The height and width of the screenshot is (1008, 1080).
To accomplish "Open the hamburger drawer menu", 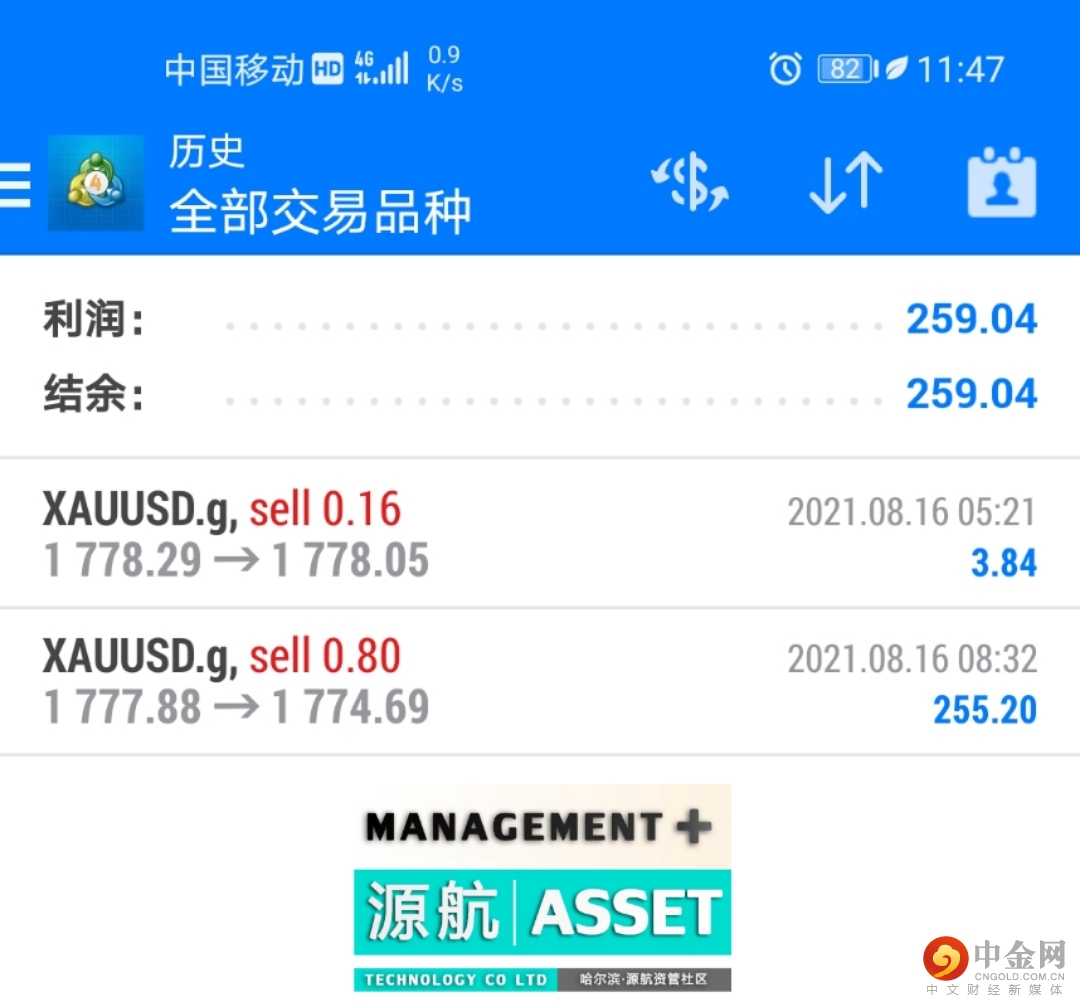I will pyautogui.click(x=15, y=186).
